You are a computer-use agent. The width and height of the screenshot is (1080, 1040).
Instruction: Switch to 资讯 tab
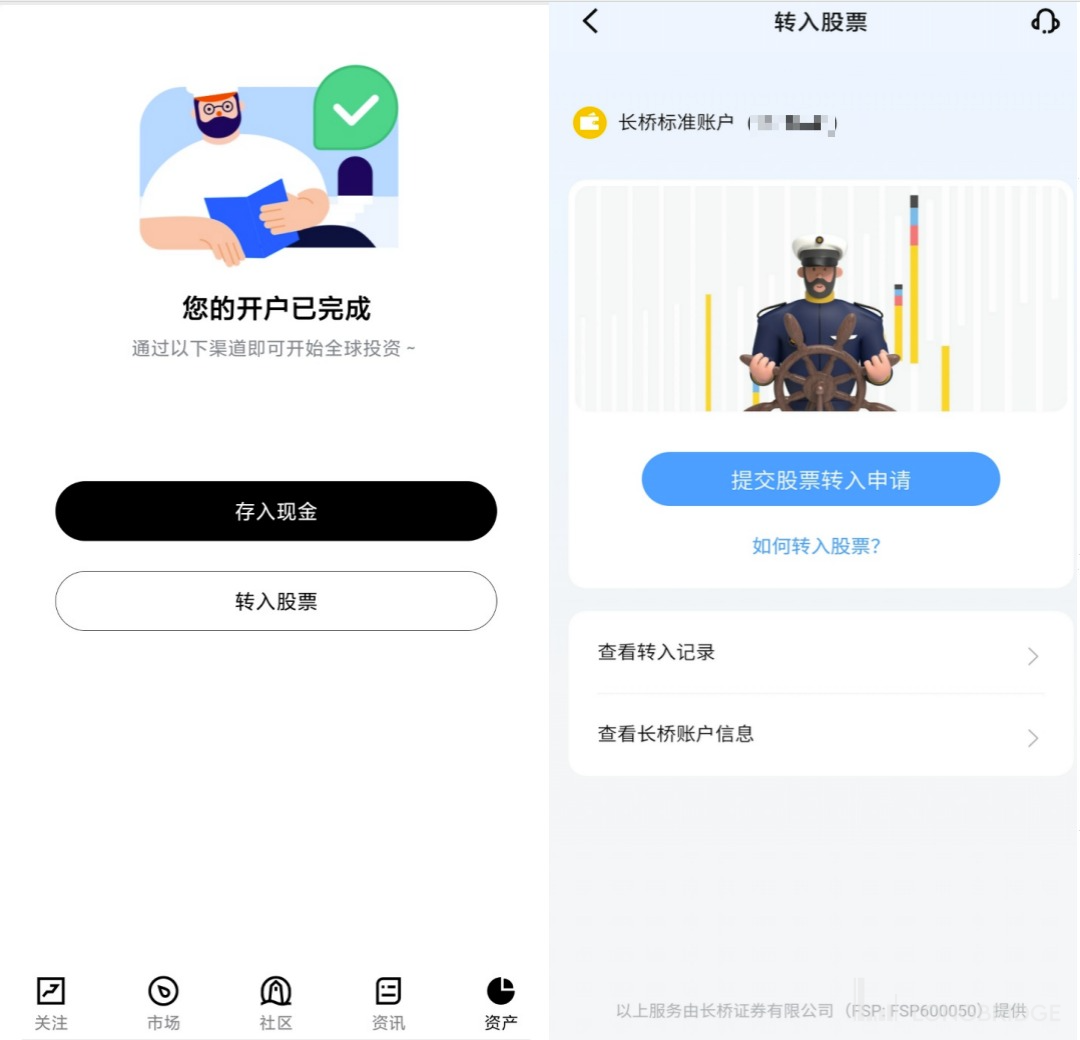[388, 1003]
